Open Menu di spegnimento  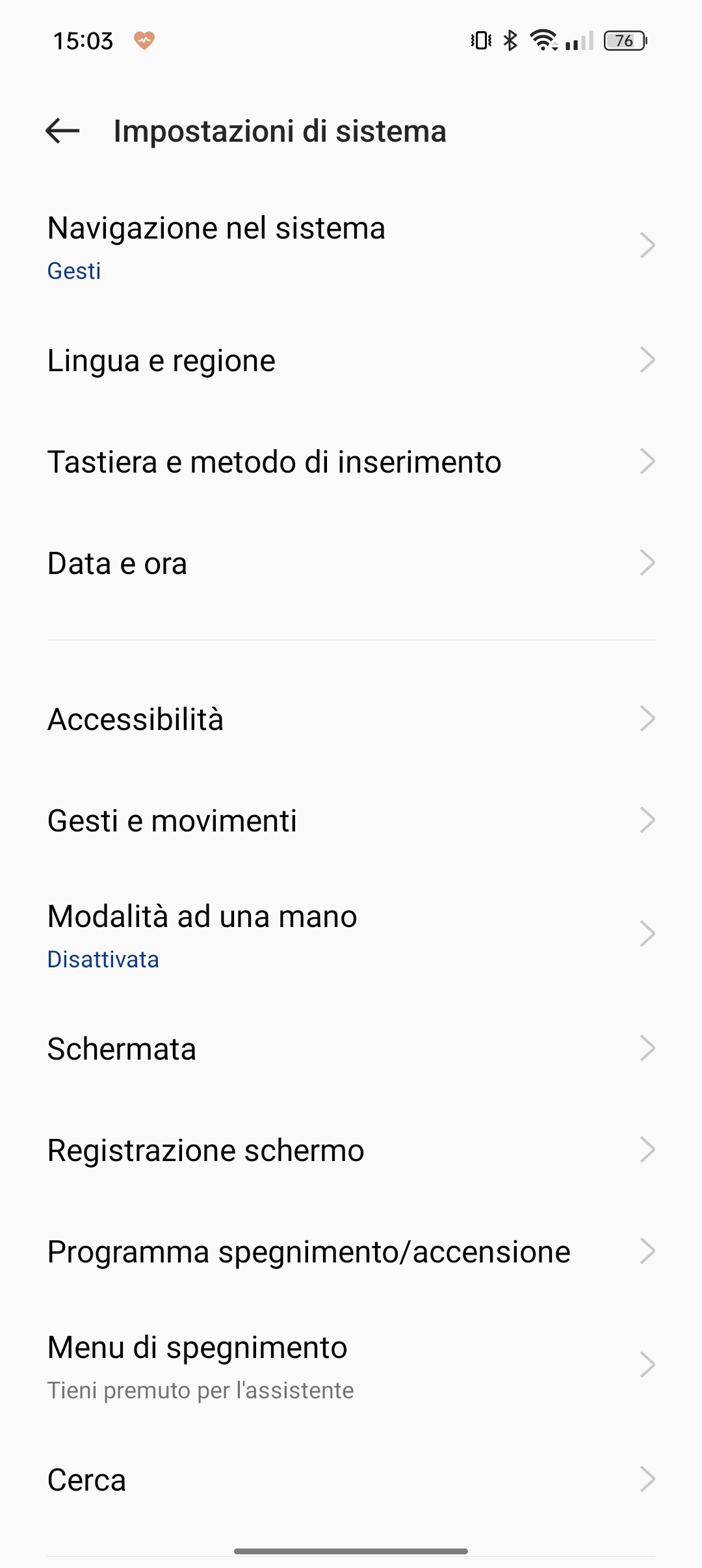point(351,1366)
